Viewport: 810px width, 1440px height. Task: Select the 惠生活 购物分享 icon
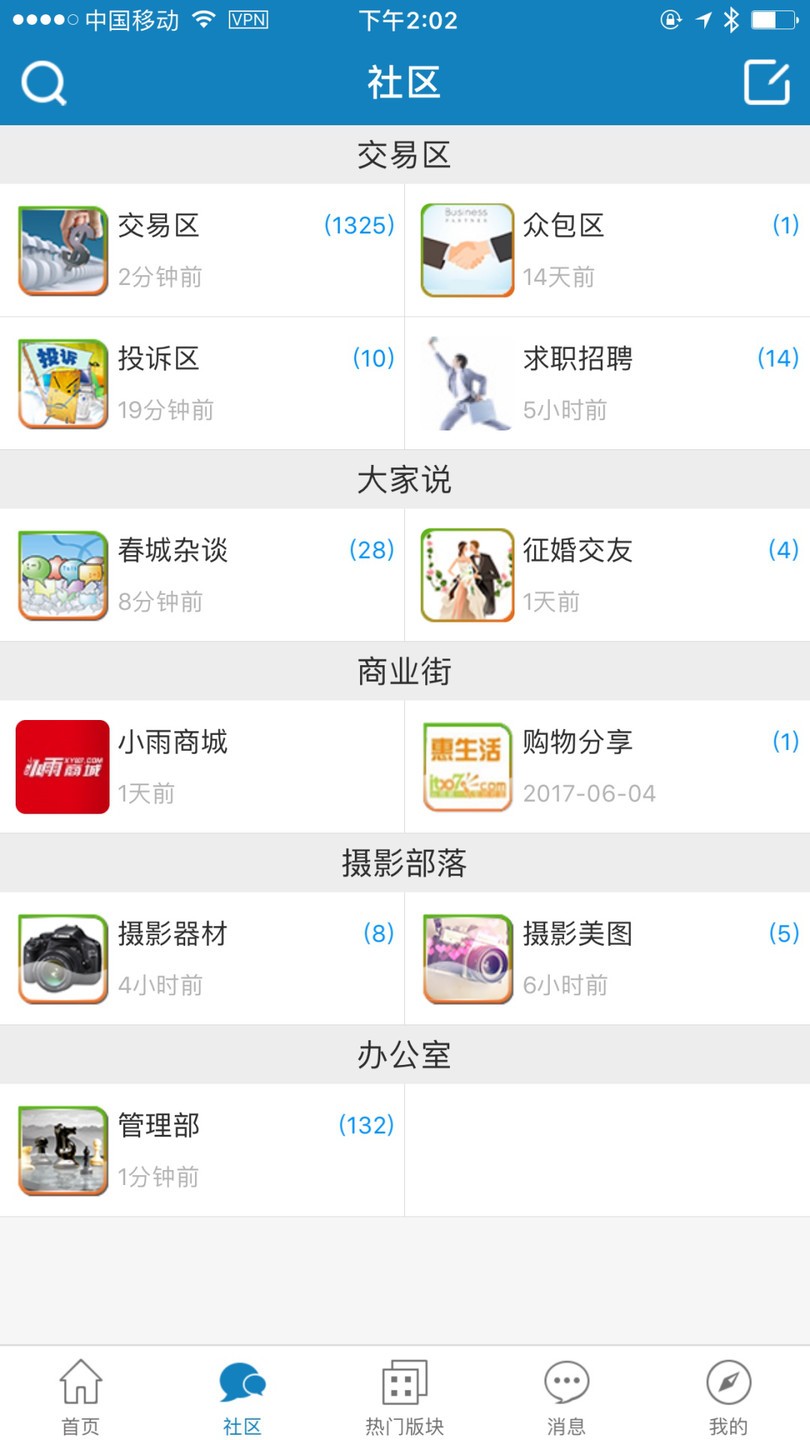click(466, 766)
